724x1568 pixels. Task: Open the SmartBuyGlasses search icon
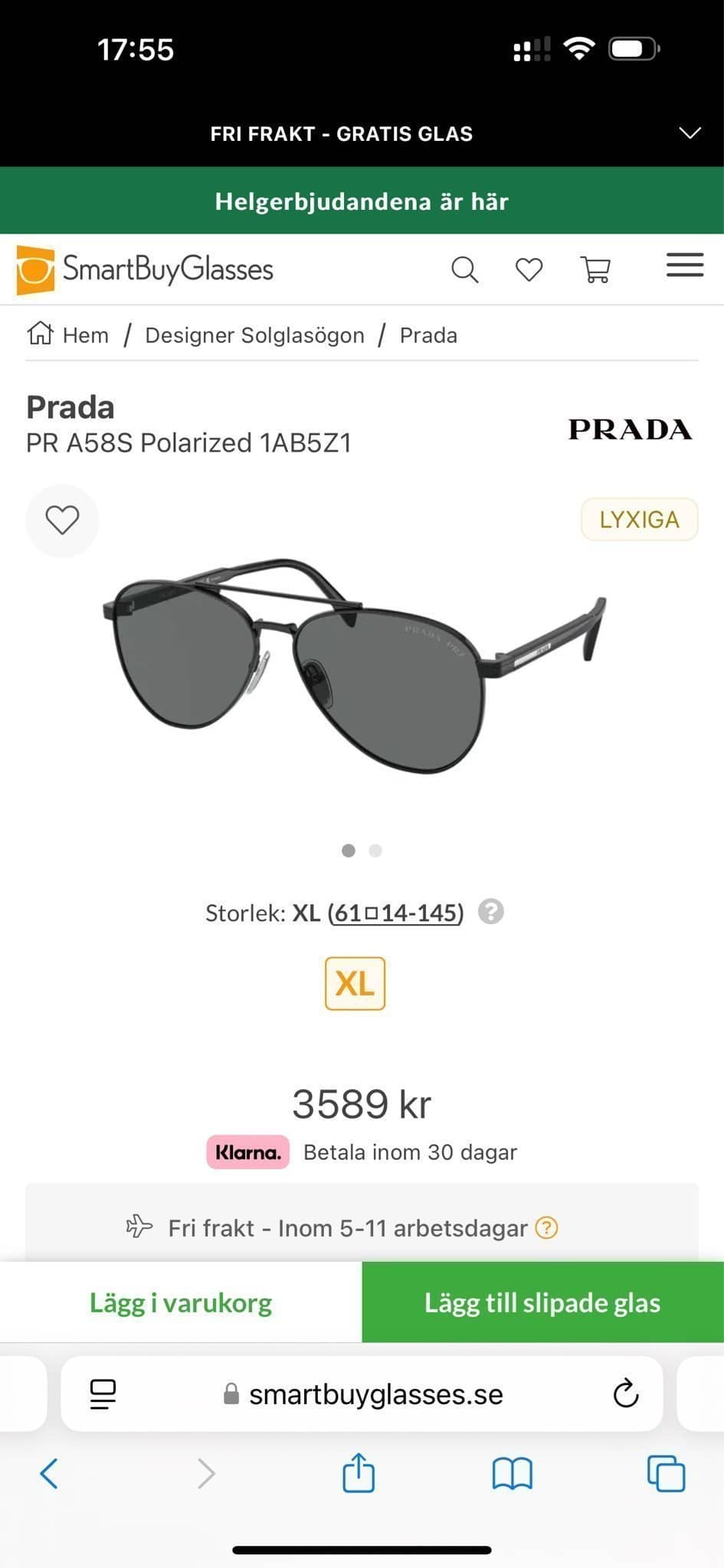coord(464,269)
